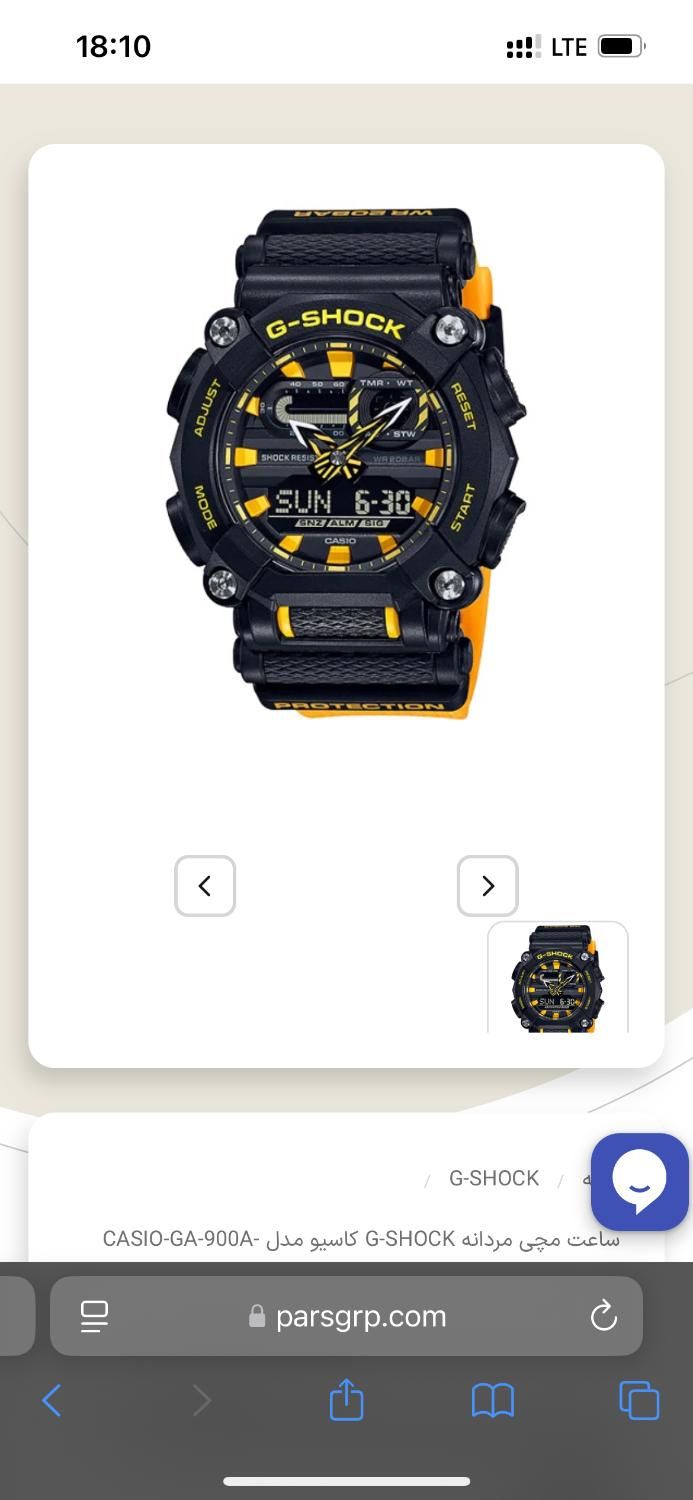The image size is (693, 1500).
Task: Open the live chat support bubble
Action: coord(639,1182)
